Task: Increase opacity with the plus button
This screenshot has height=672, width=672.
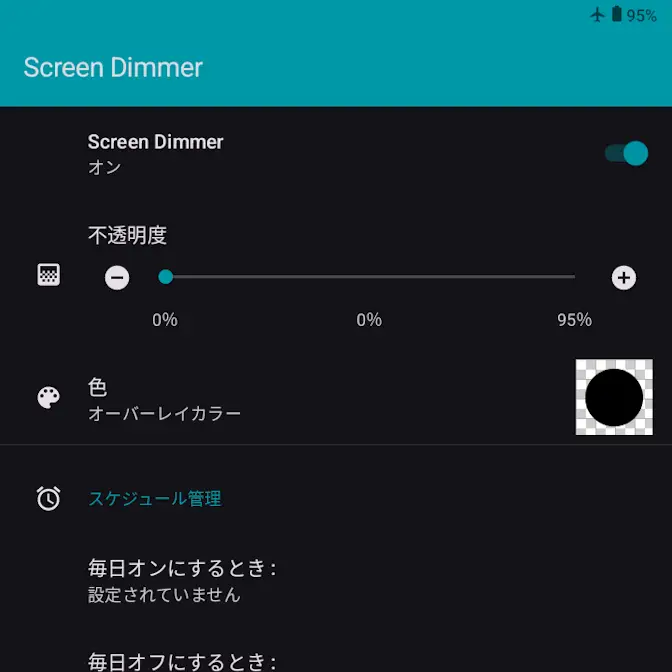Action: (x=624, y=277)
